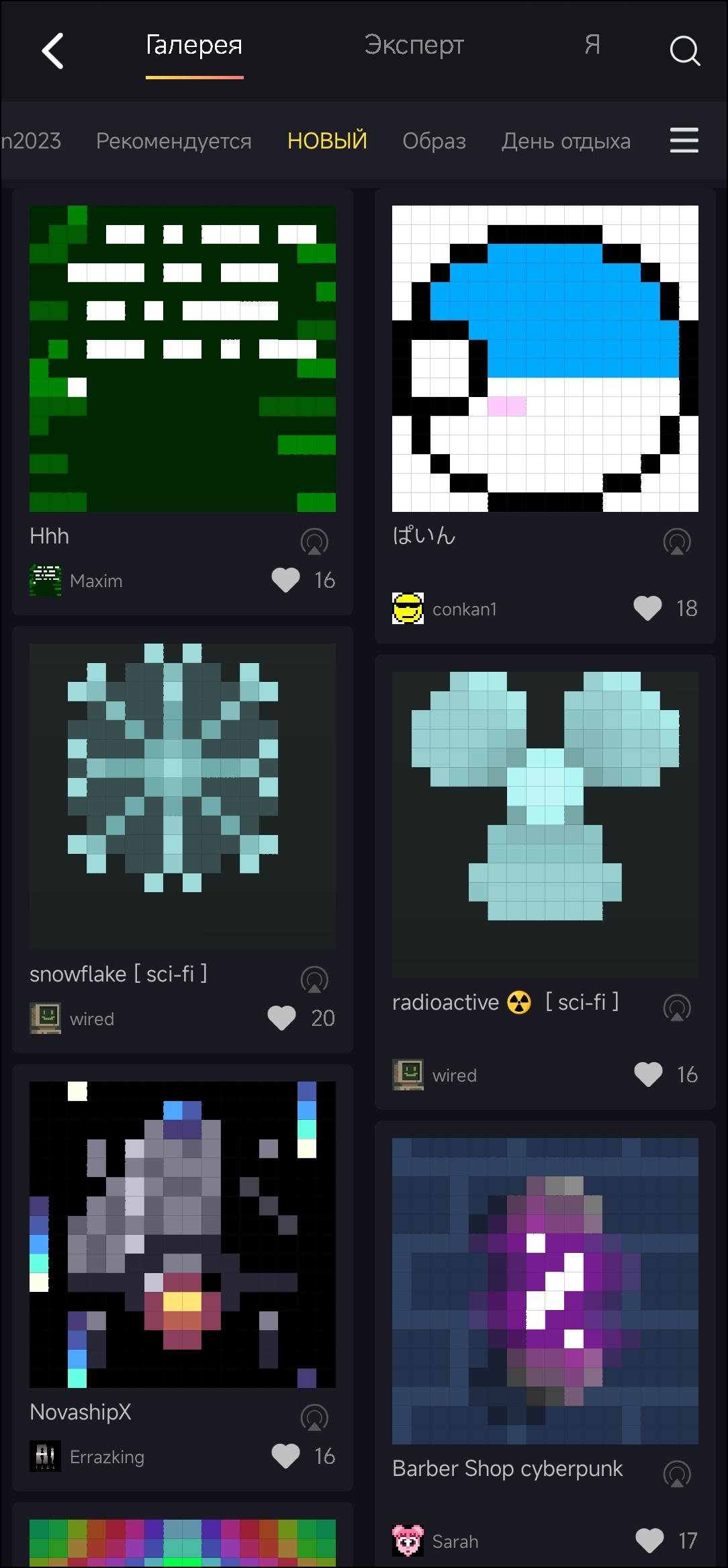Open the ぱいん pixel art
728x1568 pixels.
(545, 359)
